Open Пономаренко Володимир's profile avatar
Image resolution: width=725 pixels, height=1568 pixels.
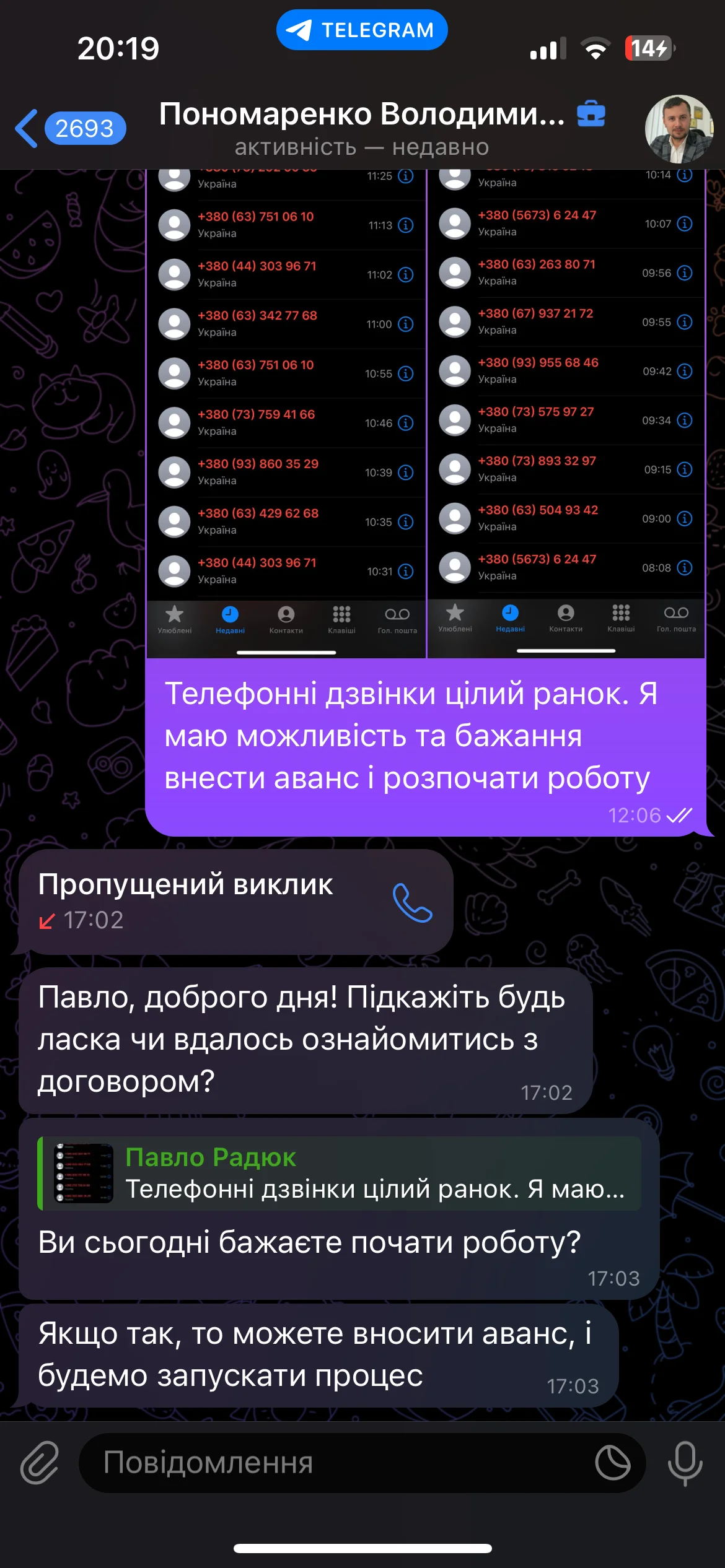coord(679,129)
